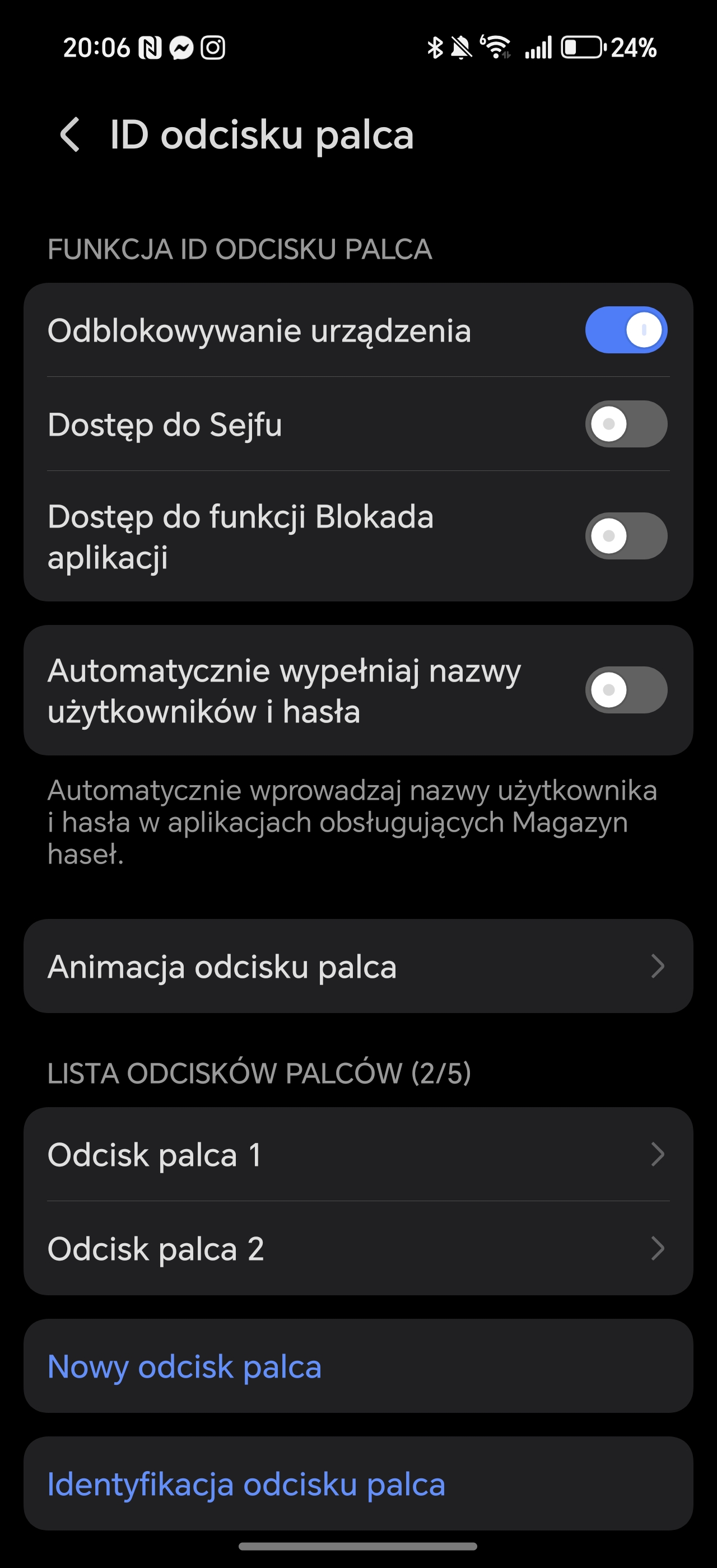717x1568 pixels.
Task: Select Odcisk palca 2
Action: click(x=358, y=1248)
